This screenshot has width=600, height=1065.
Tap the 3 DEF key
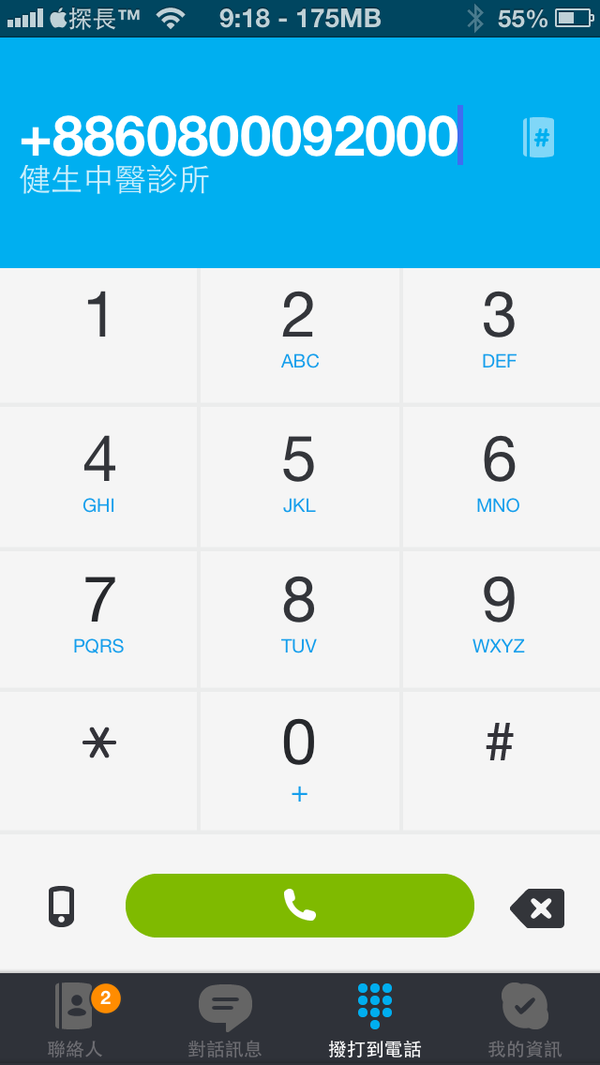tap(499, 335)
